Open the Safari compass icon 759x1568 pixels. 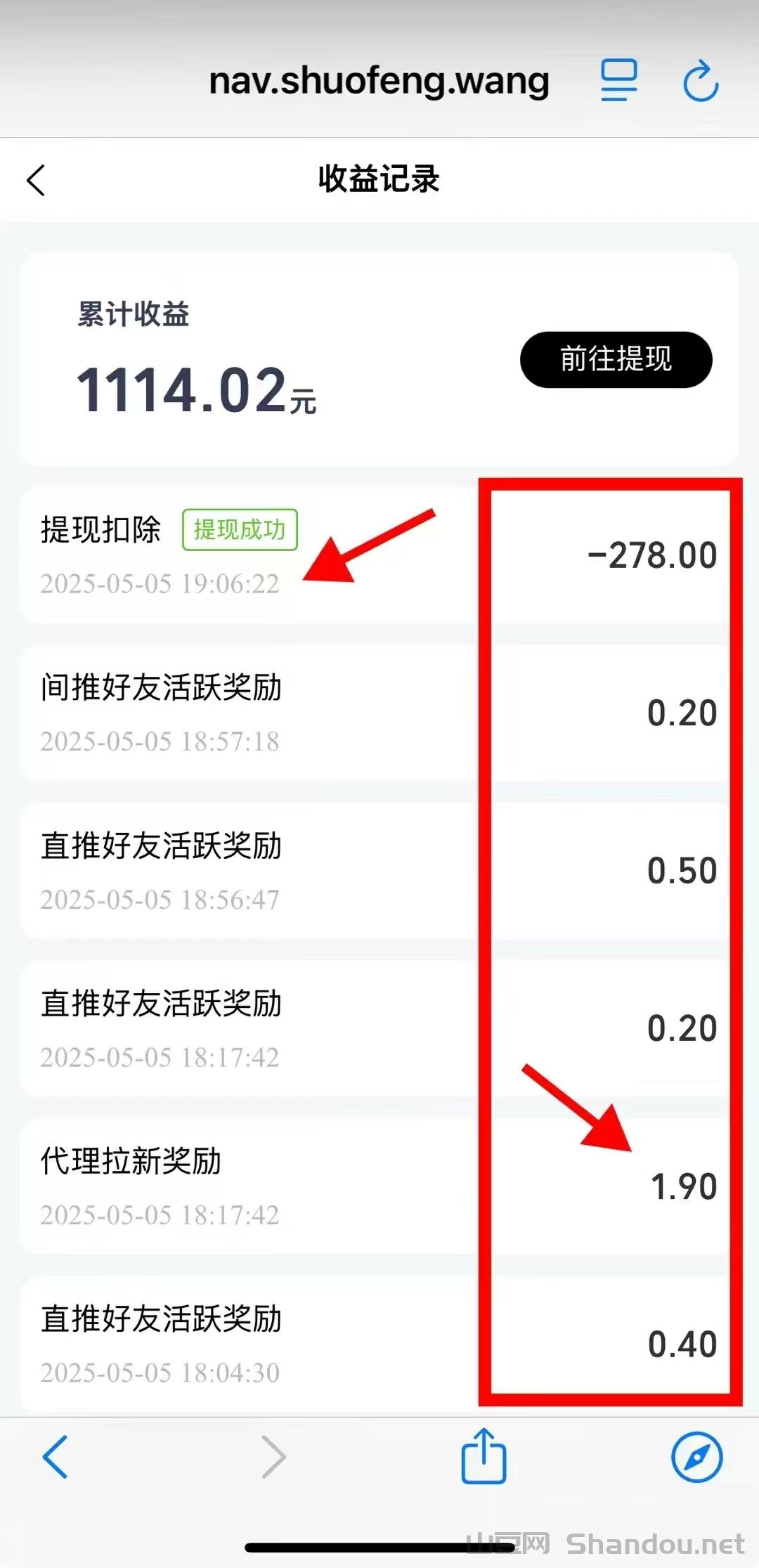(x=696, y=1457)
